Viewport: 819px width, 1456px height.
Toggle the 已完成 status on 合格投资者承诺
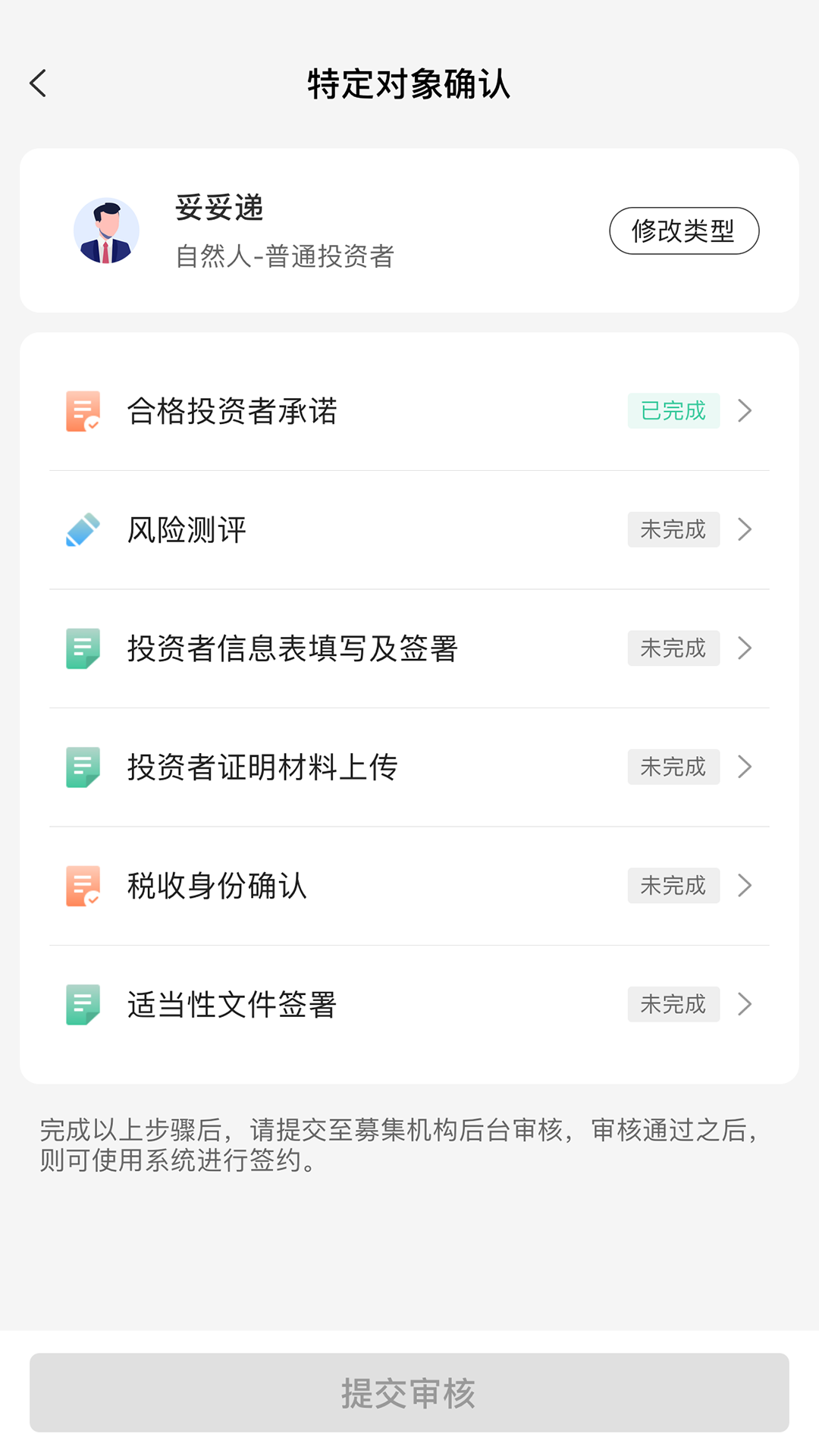[x=673, y=411]
